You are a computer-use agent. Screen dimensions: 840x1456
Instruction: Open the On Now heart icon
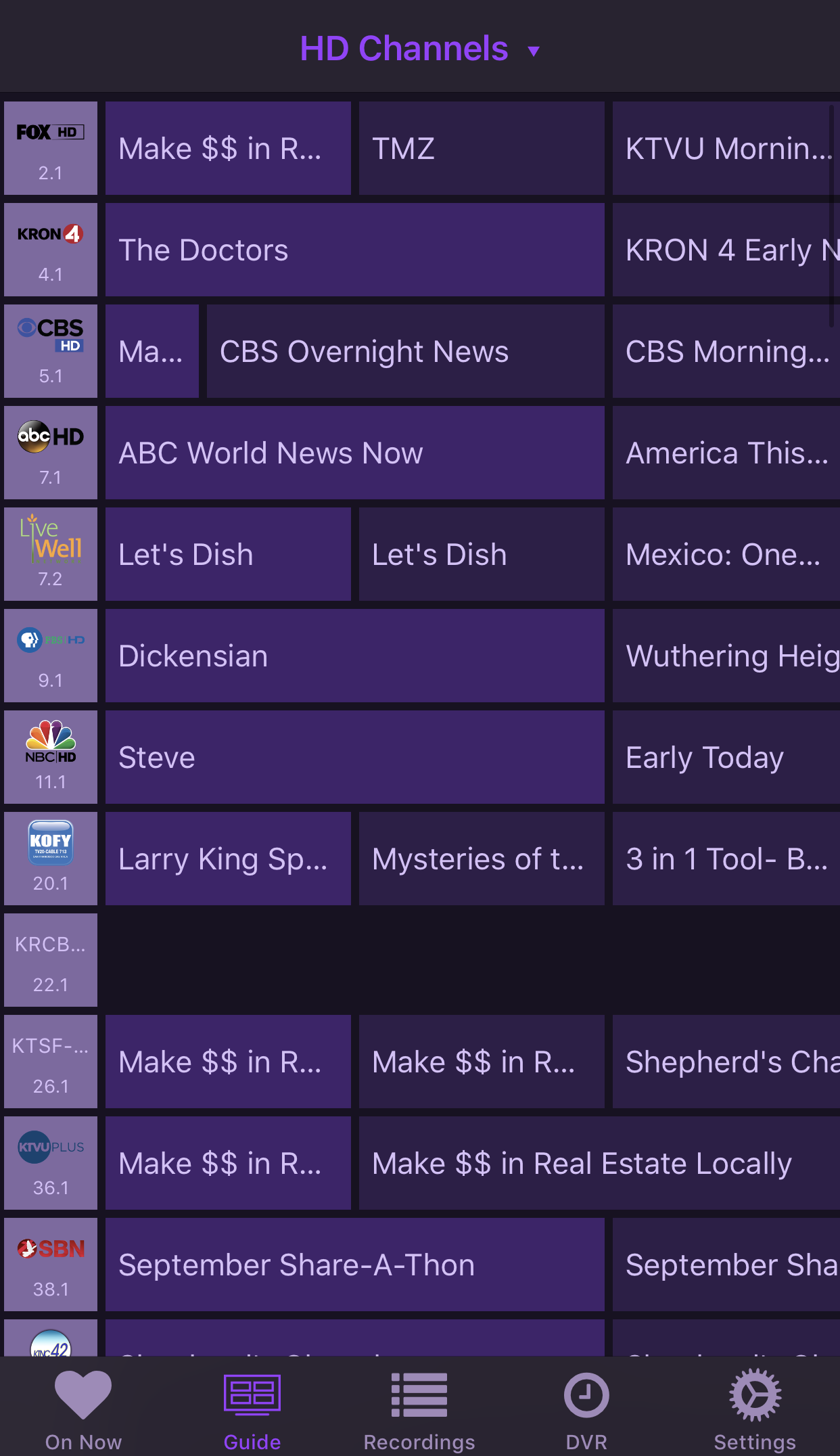(x=83, y=1397)
